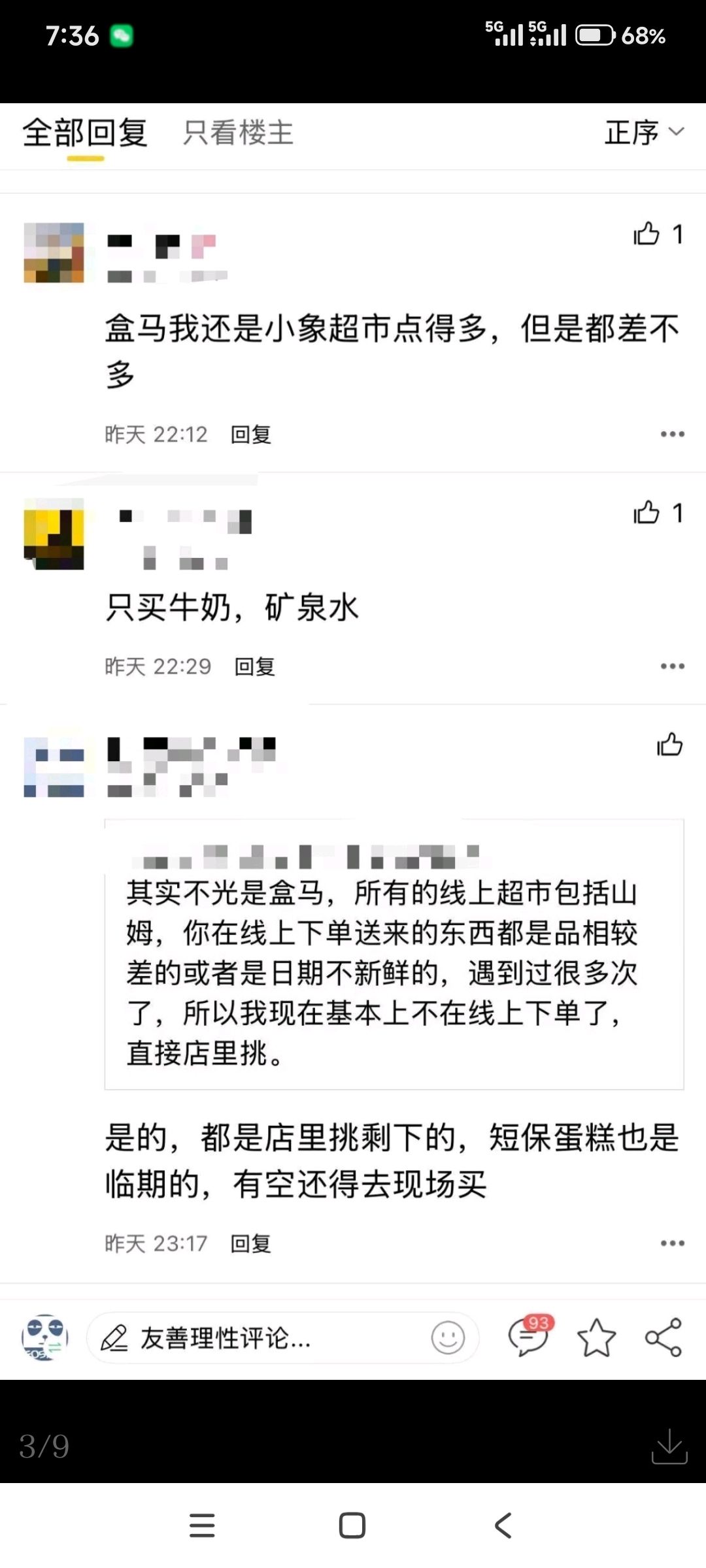
Task: Go back with the system back button
Action: (x=503, y=1526)
